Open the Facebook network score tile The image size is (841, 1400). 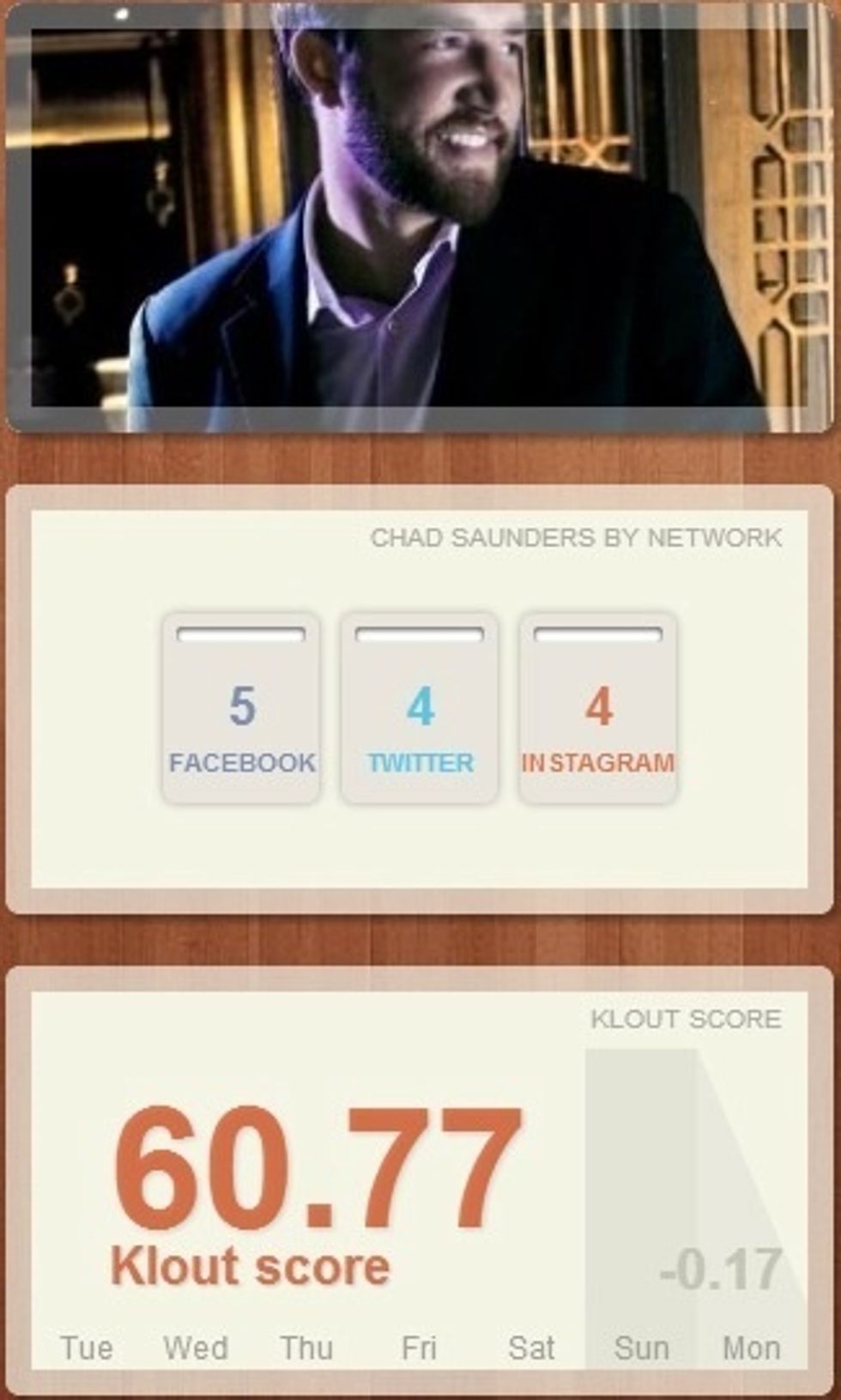(241, 708)
